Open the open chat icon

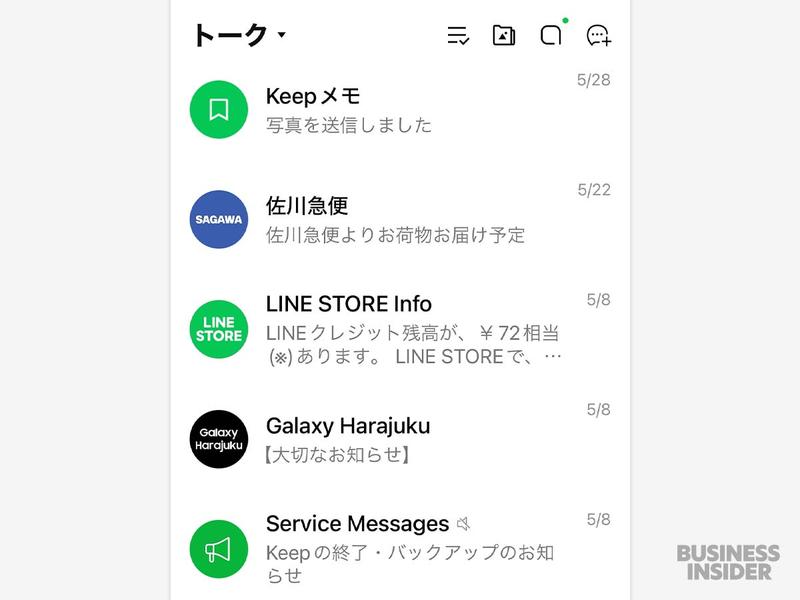click(x=551, y=36)
